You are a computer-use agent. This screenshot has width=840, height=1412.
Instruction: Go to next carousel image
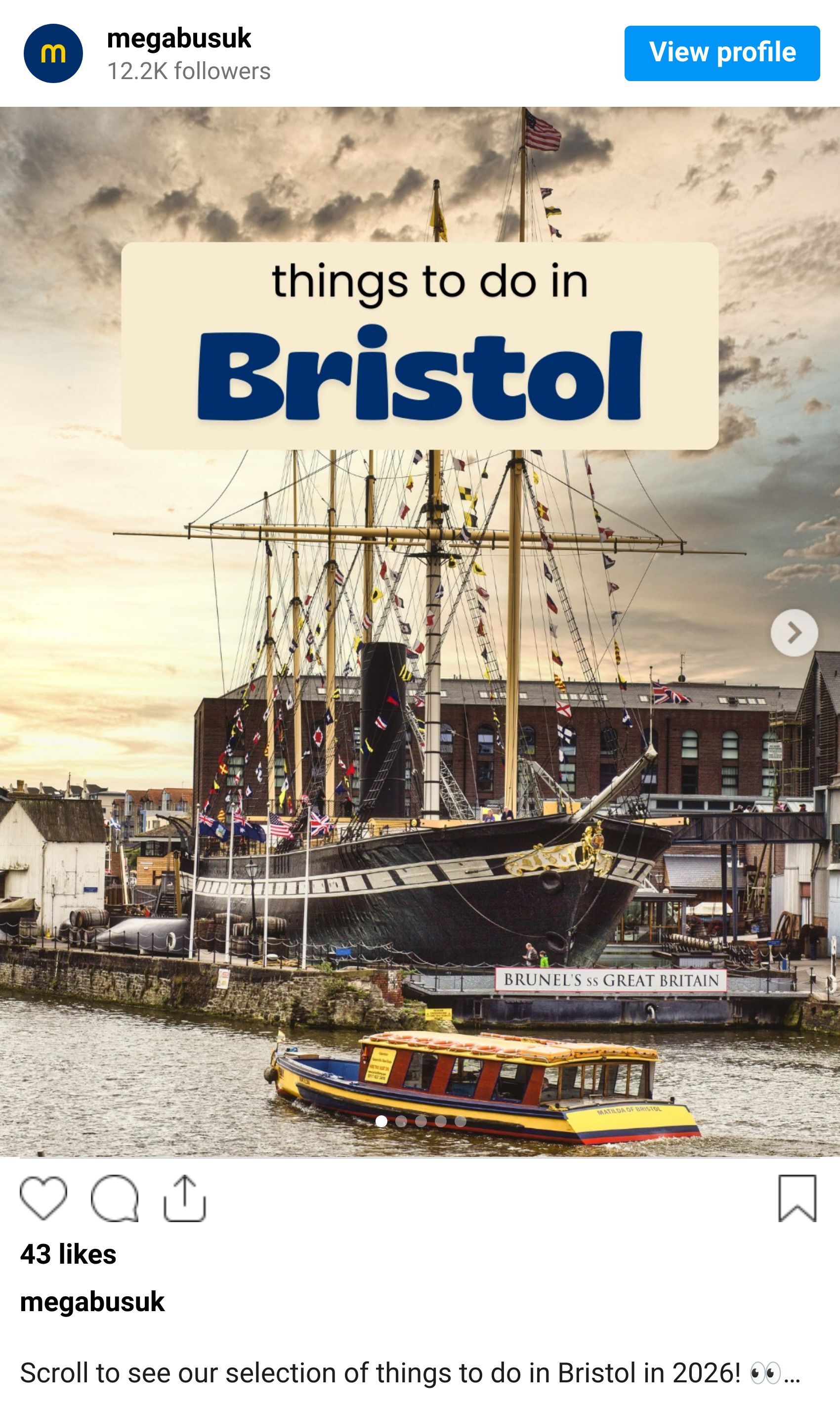tap(794, 632)
